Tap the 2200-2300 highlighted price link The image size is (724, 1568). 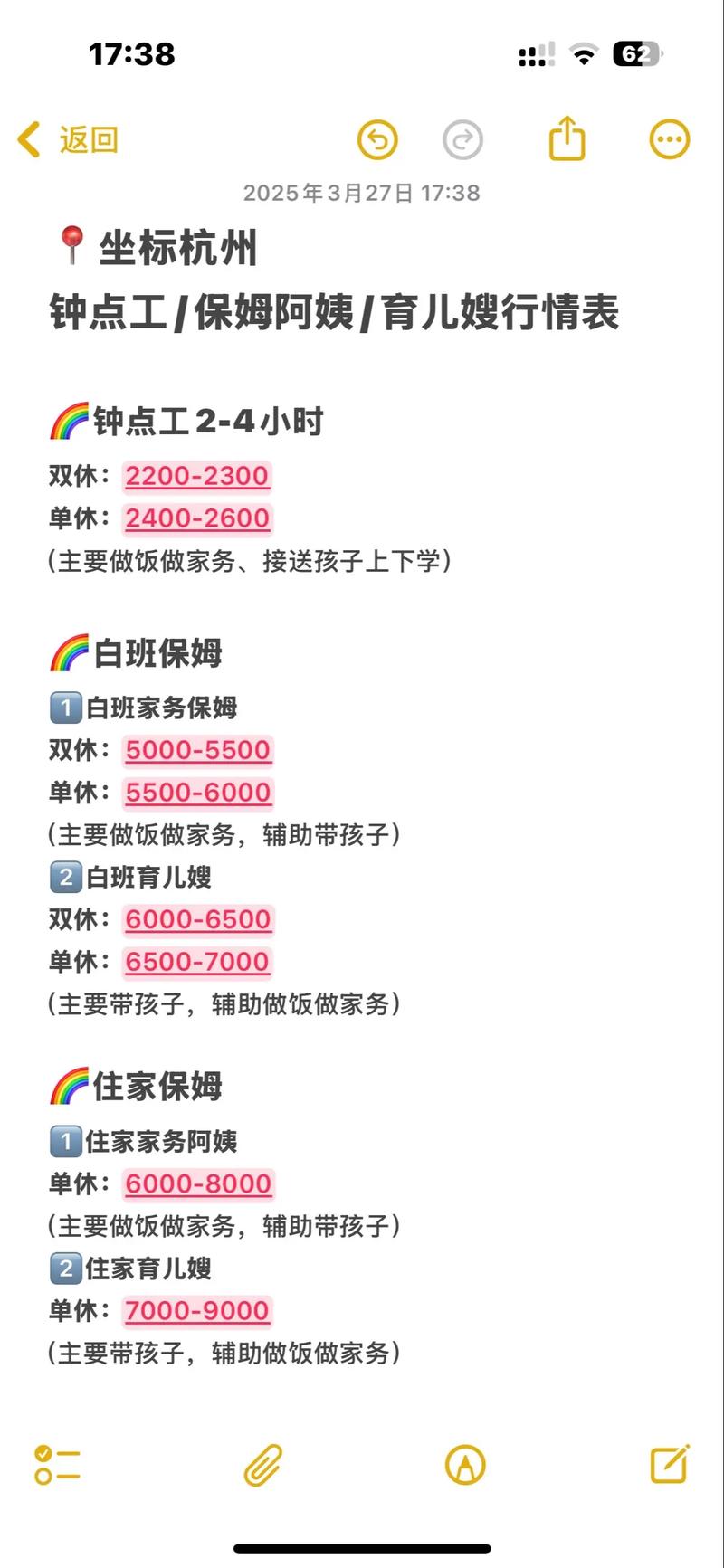tap(197, 474)
